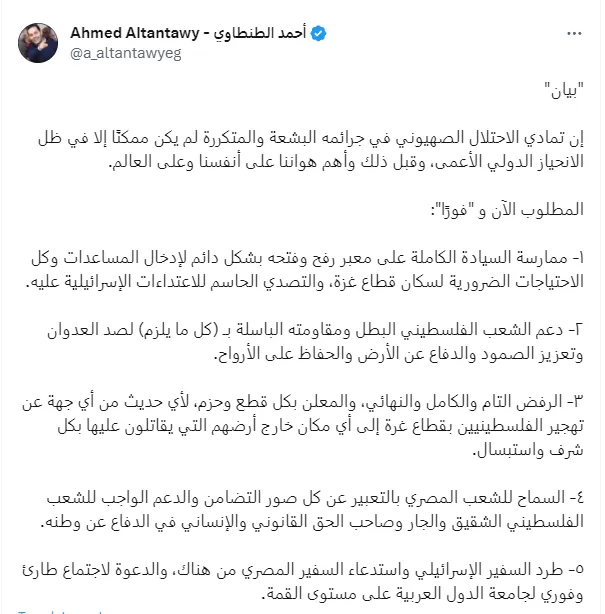Tap the @a_altantawyeg handle
The image size is (605, 614).
point(125,54)
